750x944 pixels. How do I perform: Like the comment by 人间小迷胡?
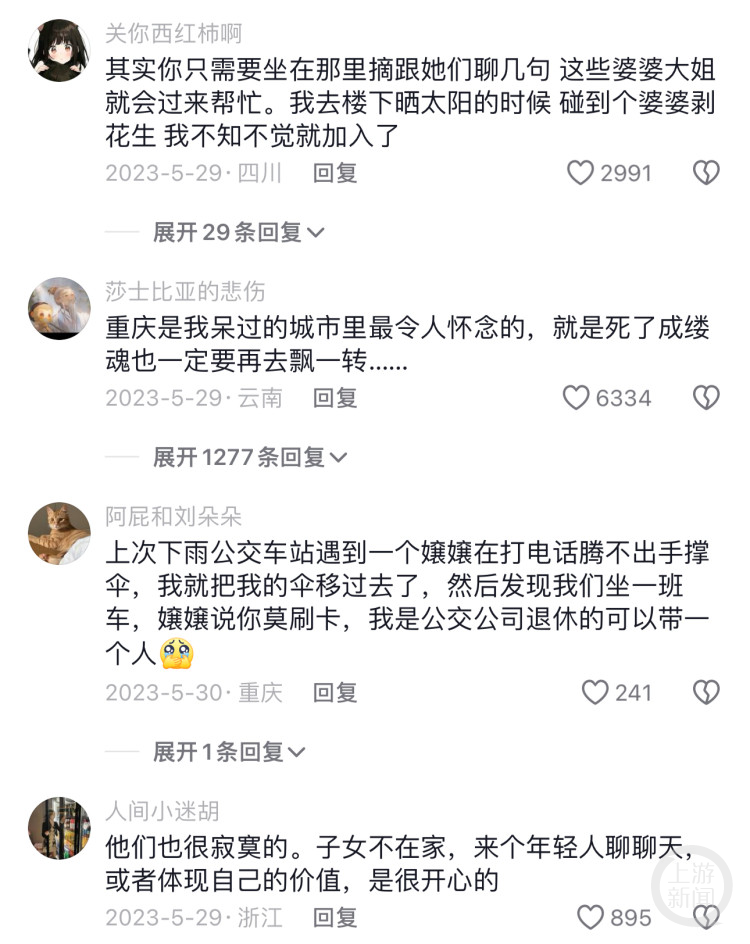click(x=591, y=917)
